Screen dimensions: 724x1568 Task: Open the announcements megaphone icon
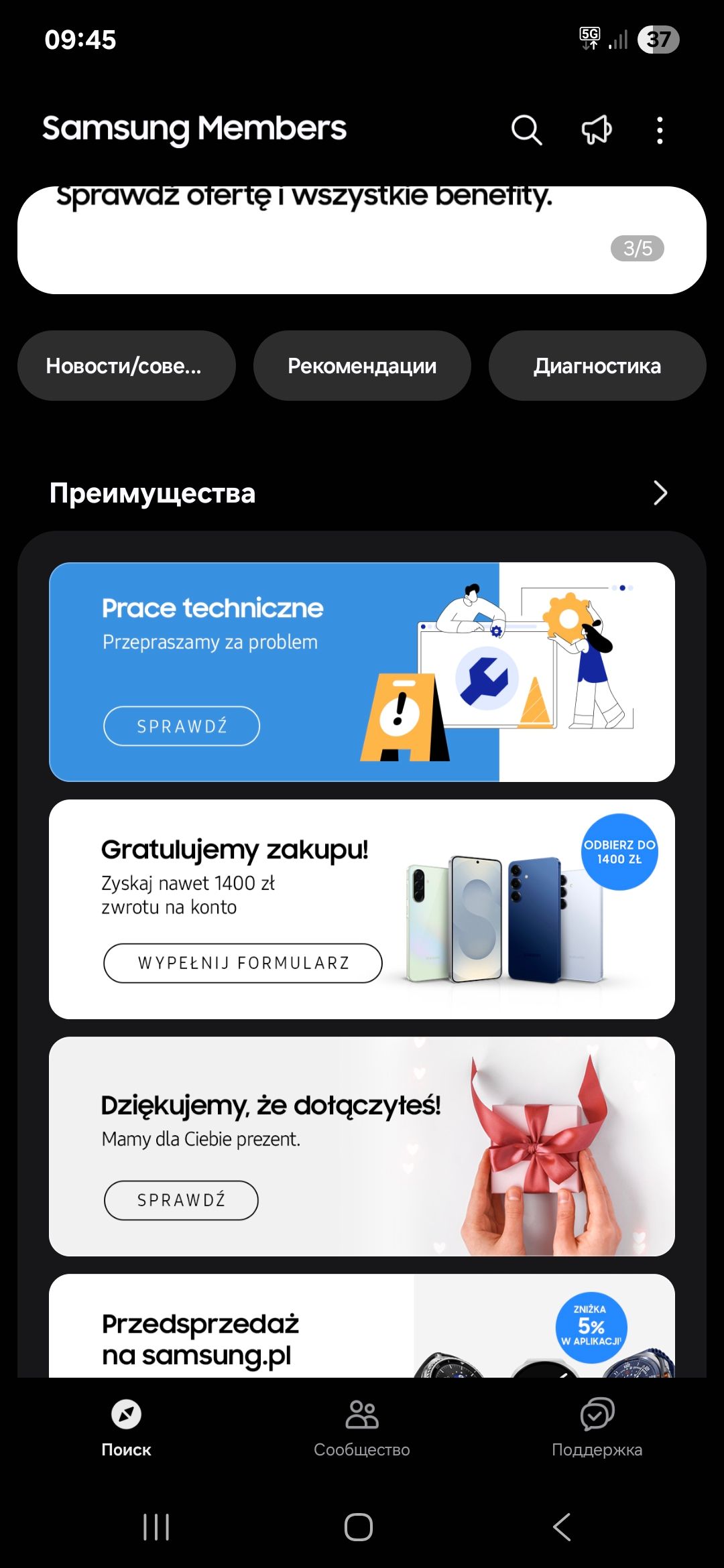[595, 129]
